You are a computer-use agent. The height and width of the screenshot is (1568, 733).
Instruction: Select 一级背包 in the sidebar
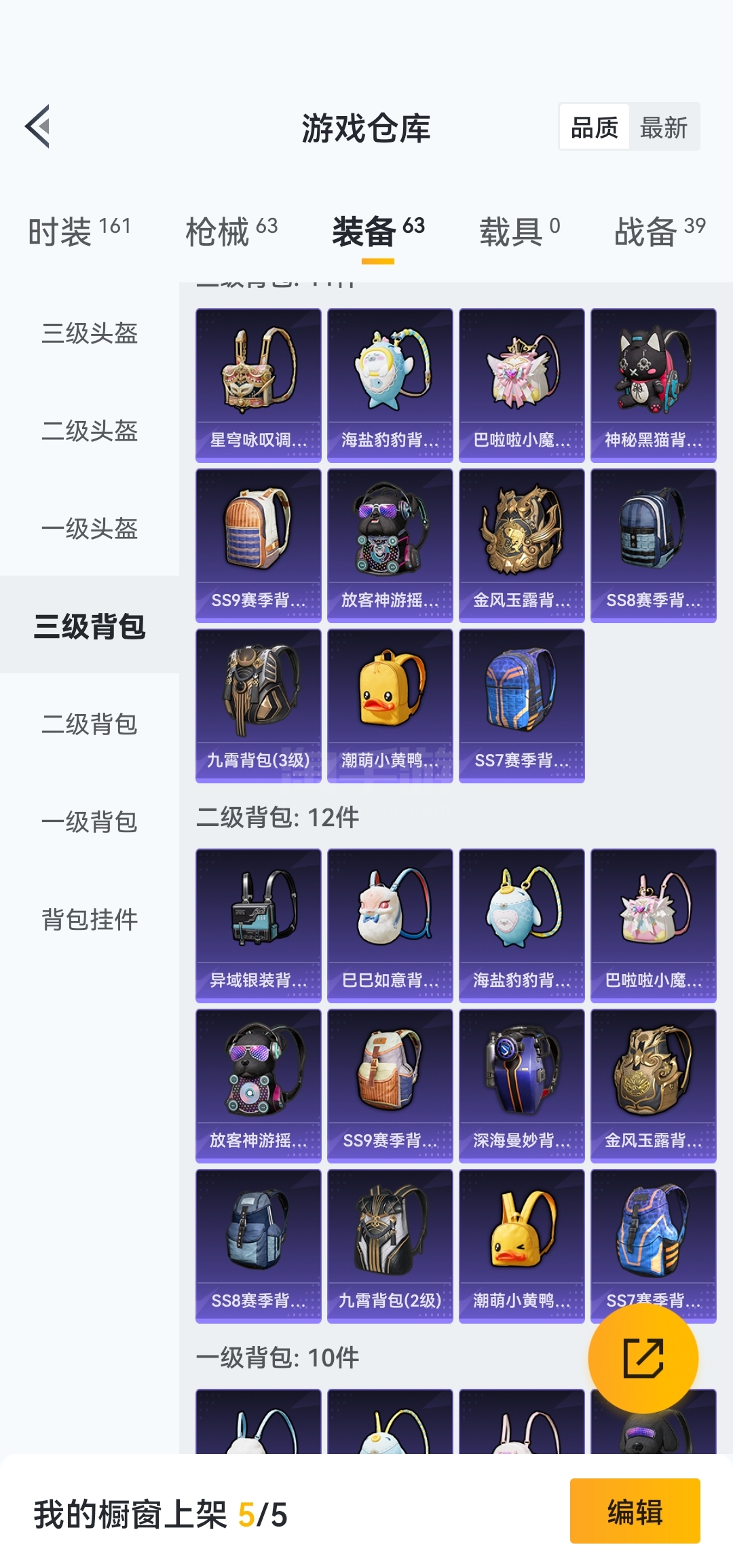point(90,822)
